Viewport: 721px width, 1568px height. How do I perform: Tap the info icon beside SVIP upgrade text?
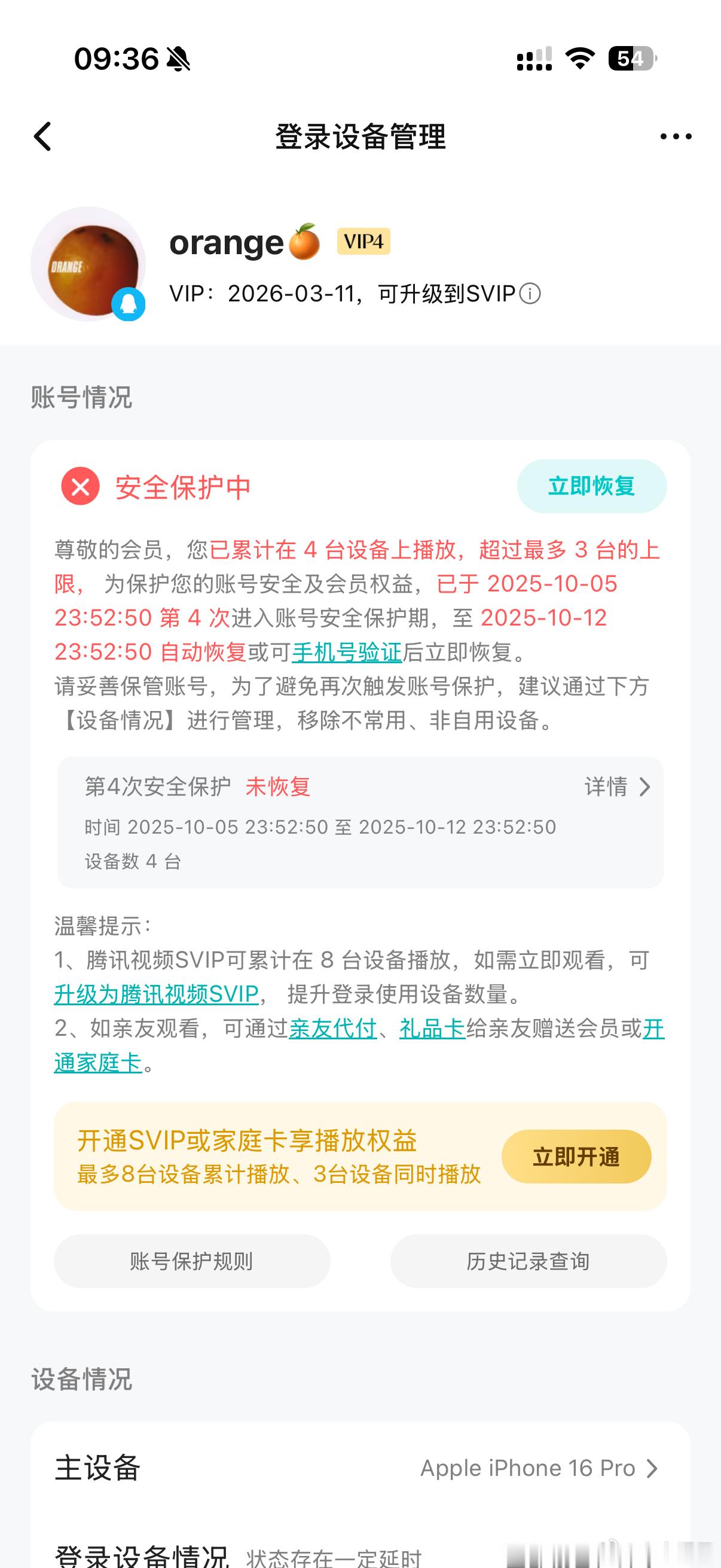coord(530,294)
